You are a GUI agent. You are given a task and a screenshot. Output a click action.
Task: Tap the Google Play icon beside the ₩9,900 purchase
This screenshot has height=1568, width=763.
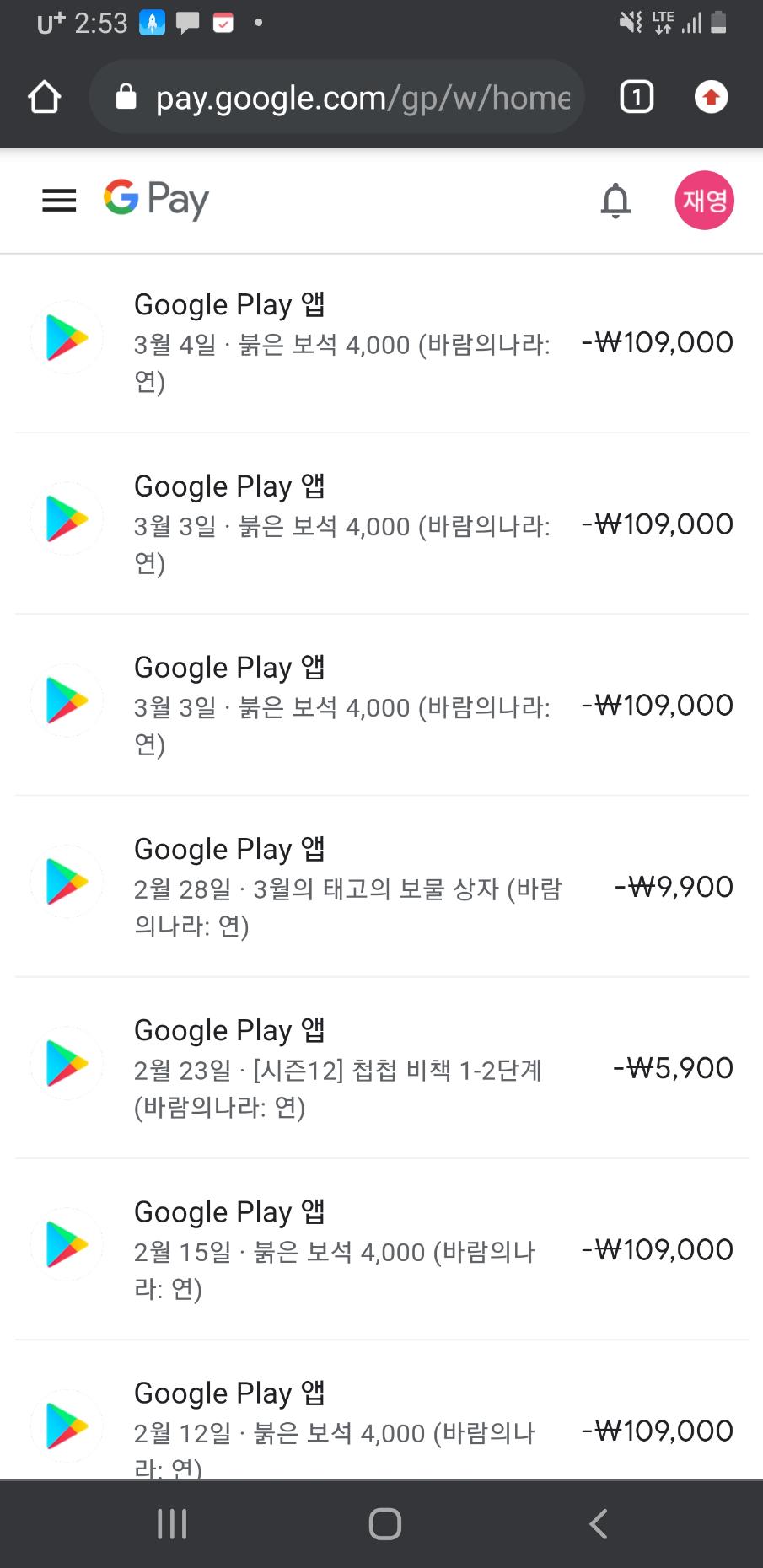point(66,881)
